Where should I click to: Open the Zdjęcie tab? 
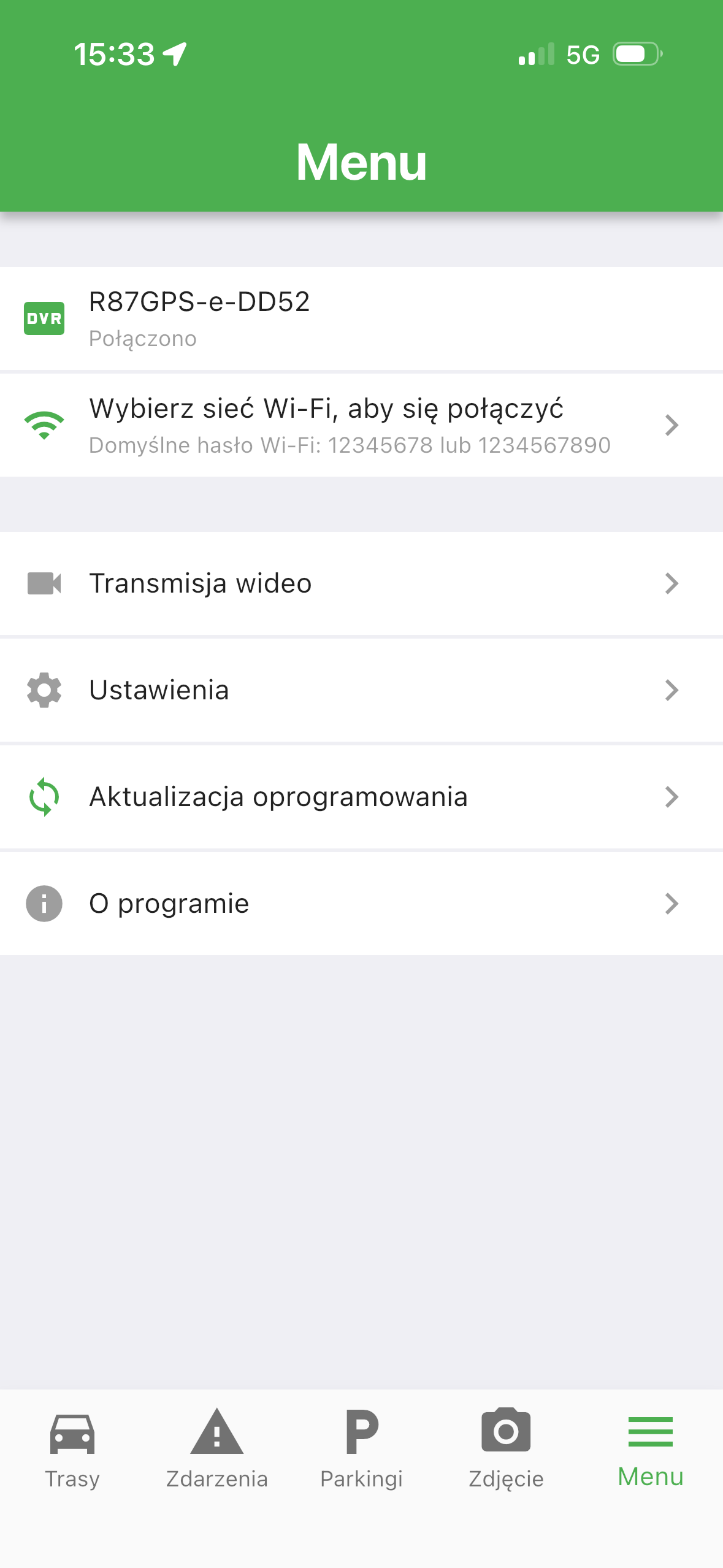506,1451
